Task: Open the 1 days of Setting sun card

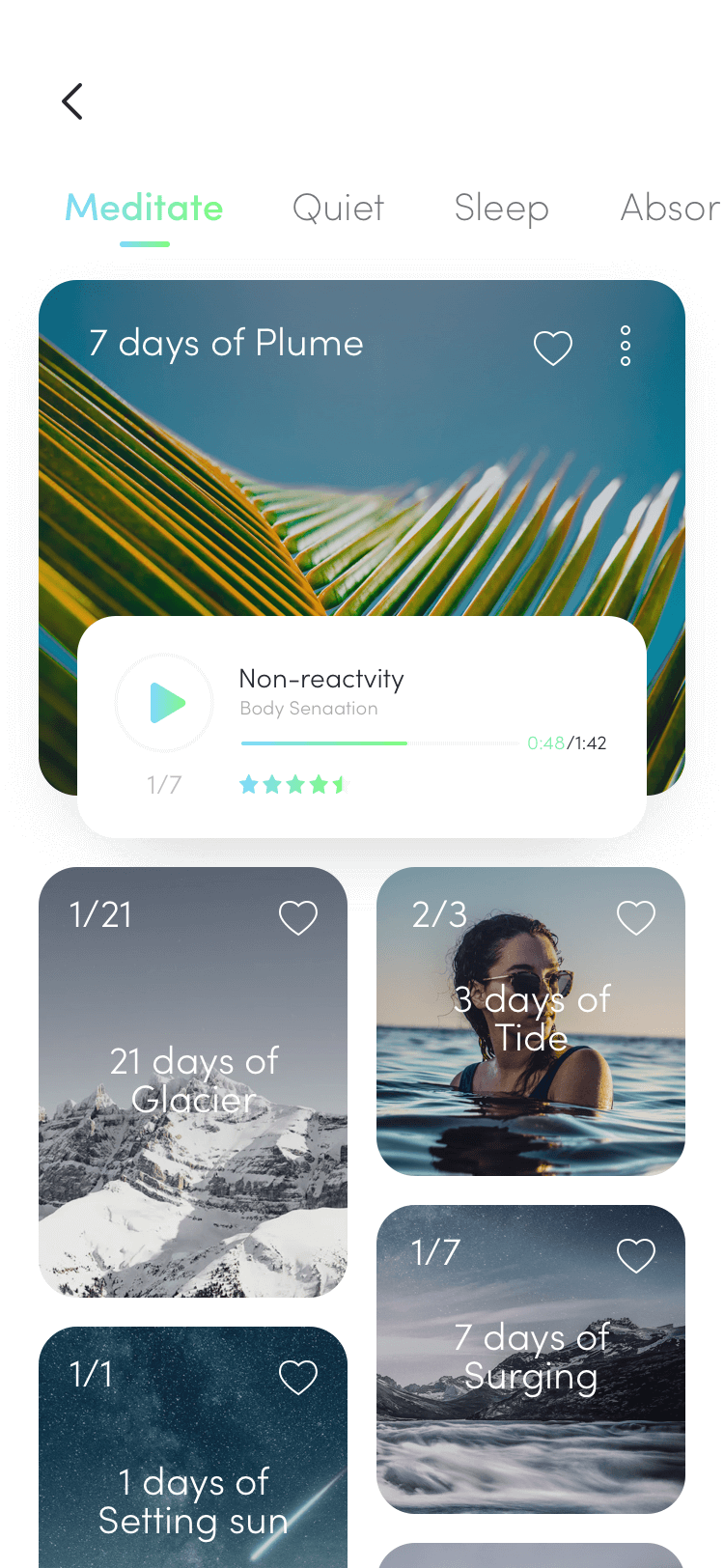Action: click(193, 1447)
